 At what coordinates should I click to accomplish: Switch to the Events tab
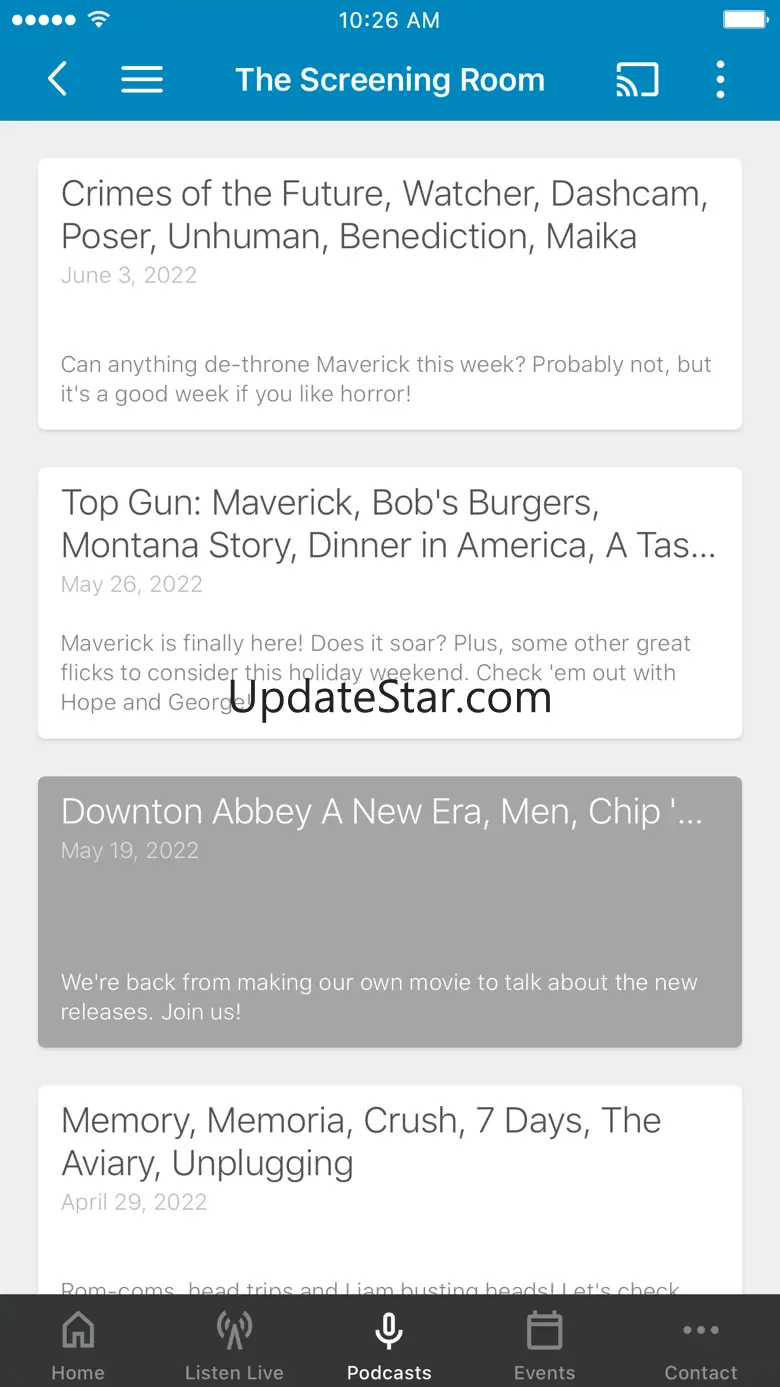(x=544, y=1345)
